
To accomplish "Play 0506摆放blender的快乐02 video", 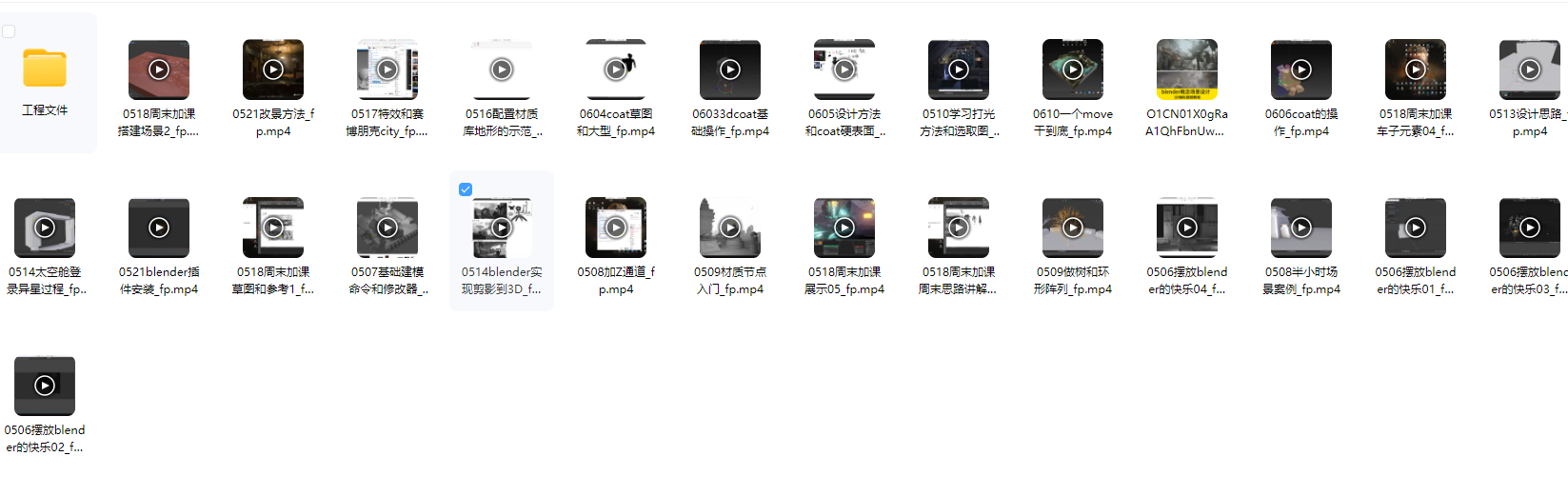I will click(45, 386).
